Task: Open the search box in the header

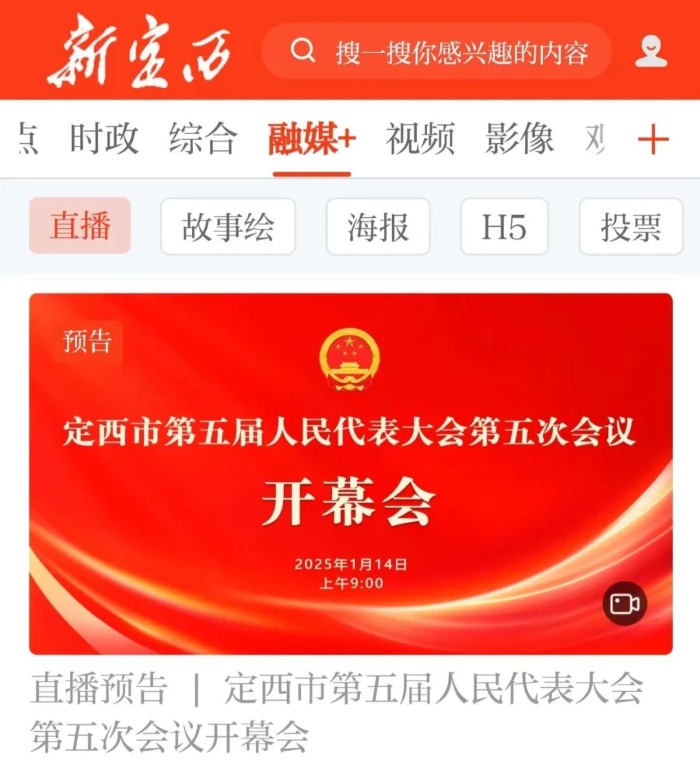Action: click(437, 52)
